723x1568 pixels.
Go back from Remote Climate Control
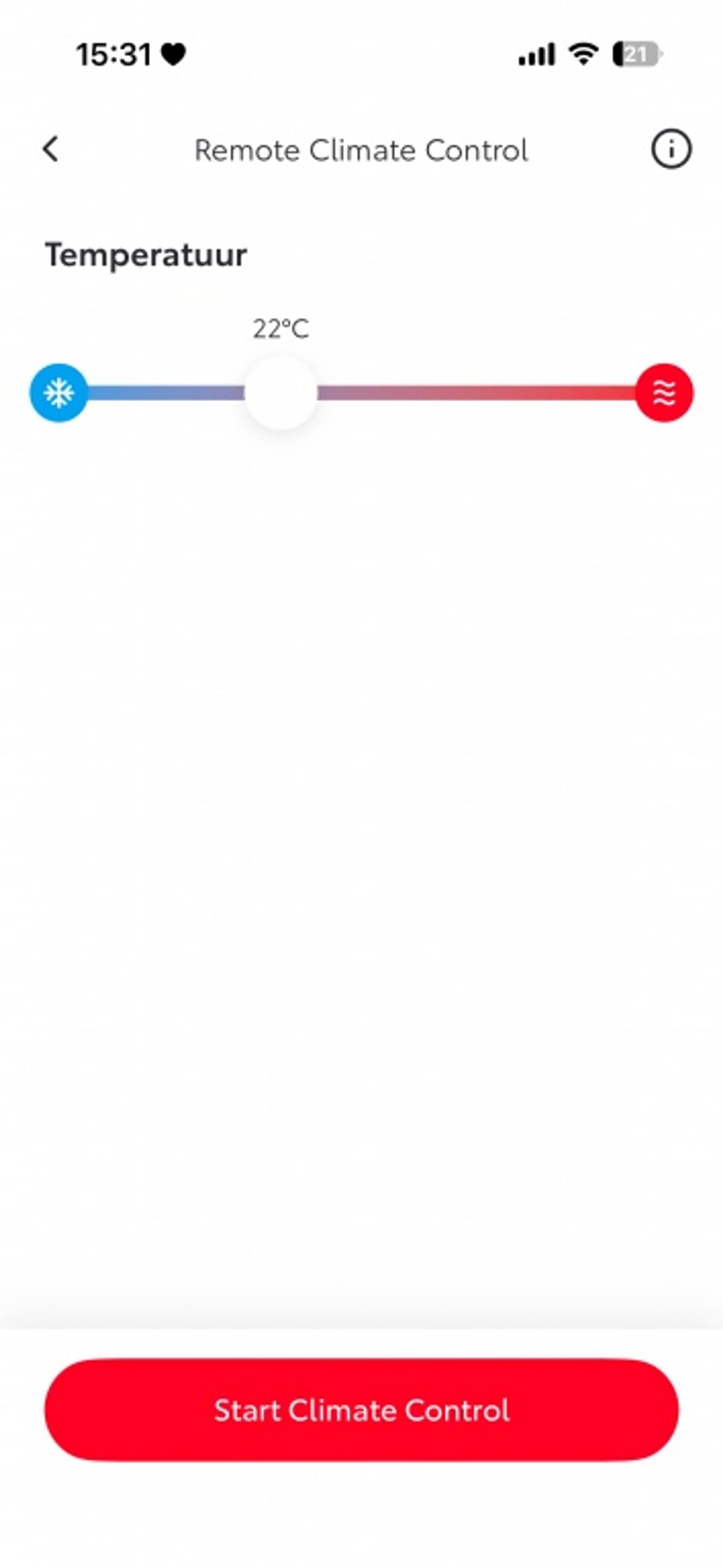50,149
